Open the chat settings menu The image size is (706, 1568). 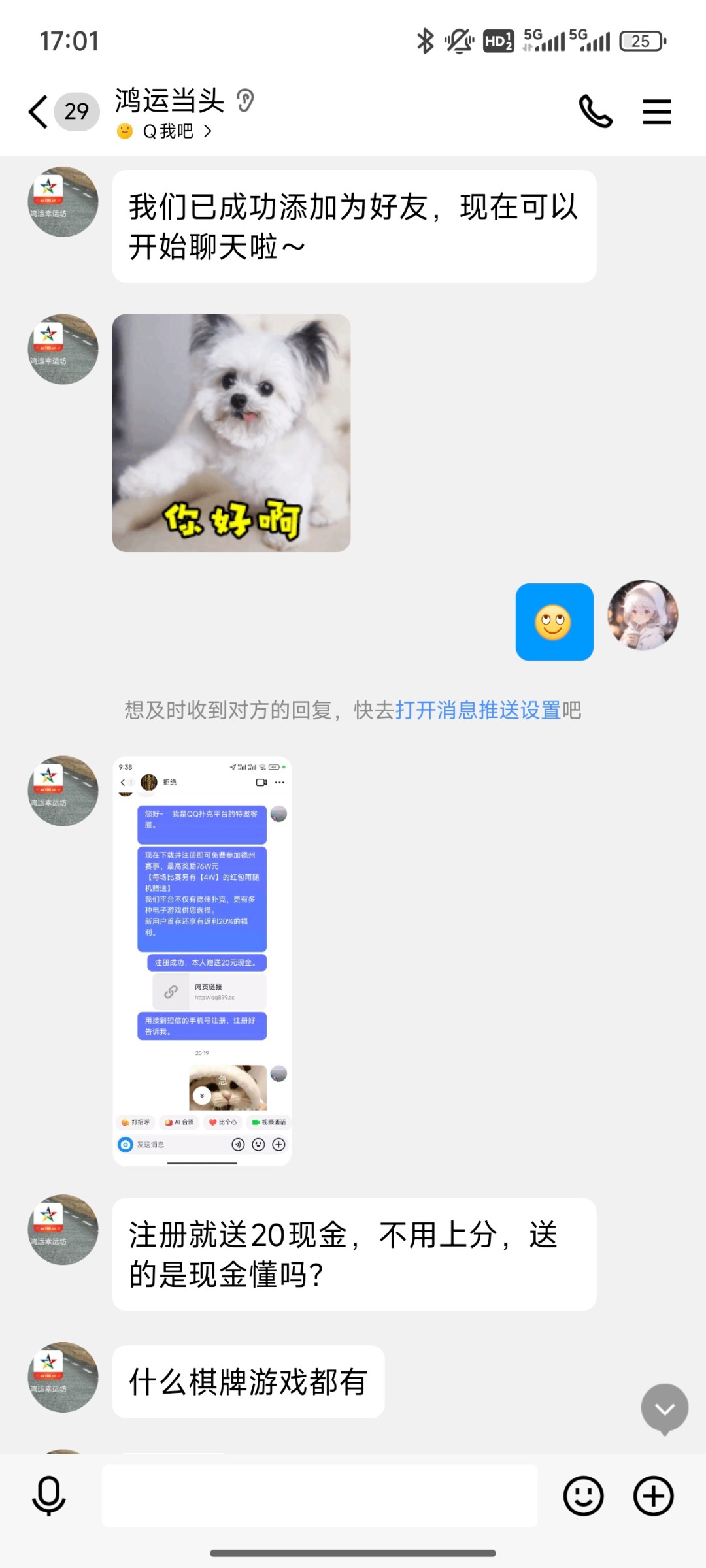[x=656, y=112]
